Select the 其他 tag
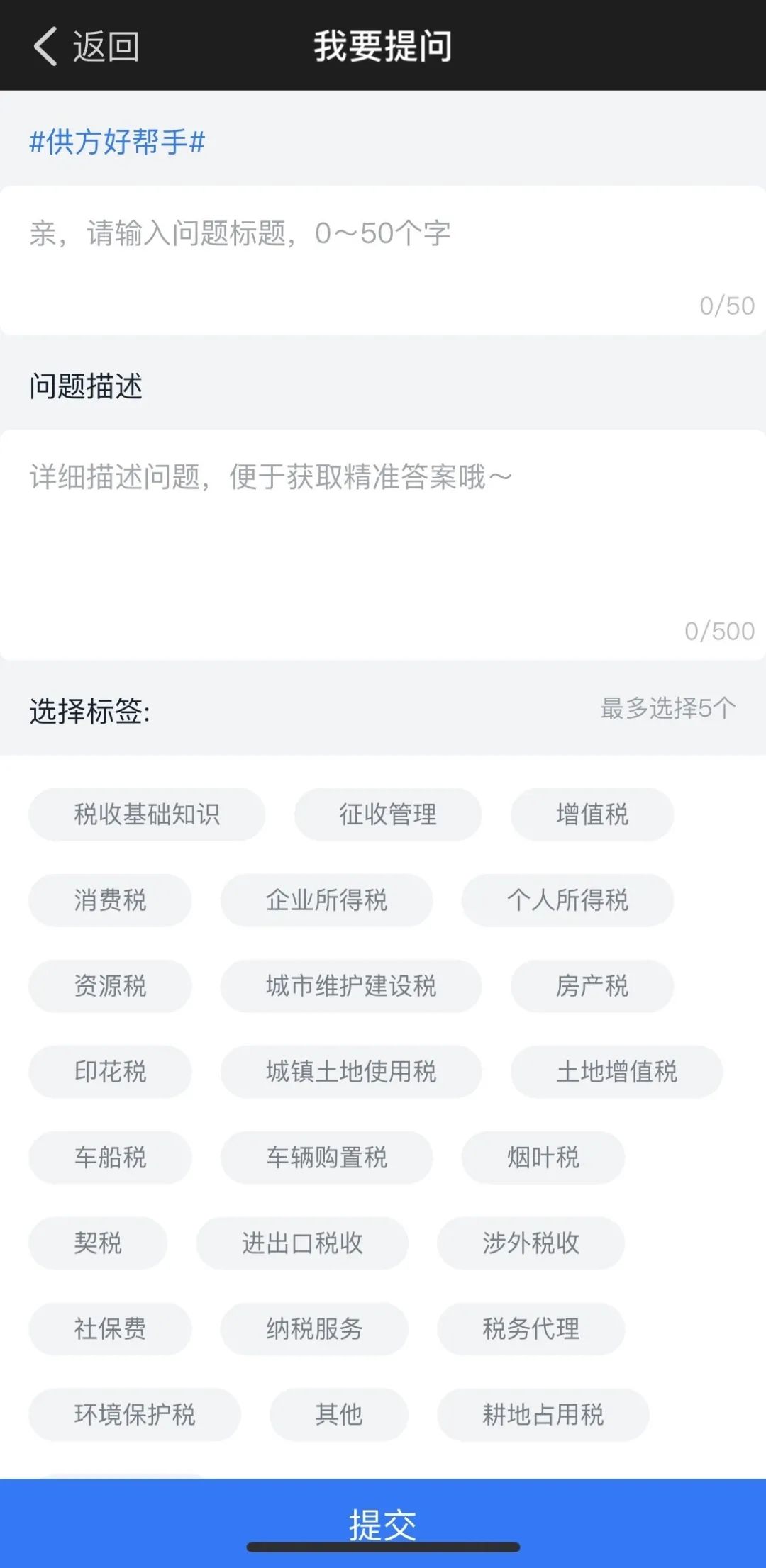The width and height of the screenshot is (766, 1568). (x=339, y=1415)
